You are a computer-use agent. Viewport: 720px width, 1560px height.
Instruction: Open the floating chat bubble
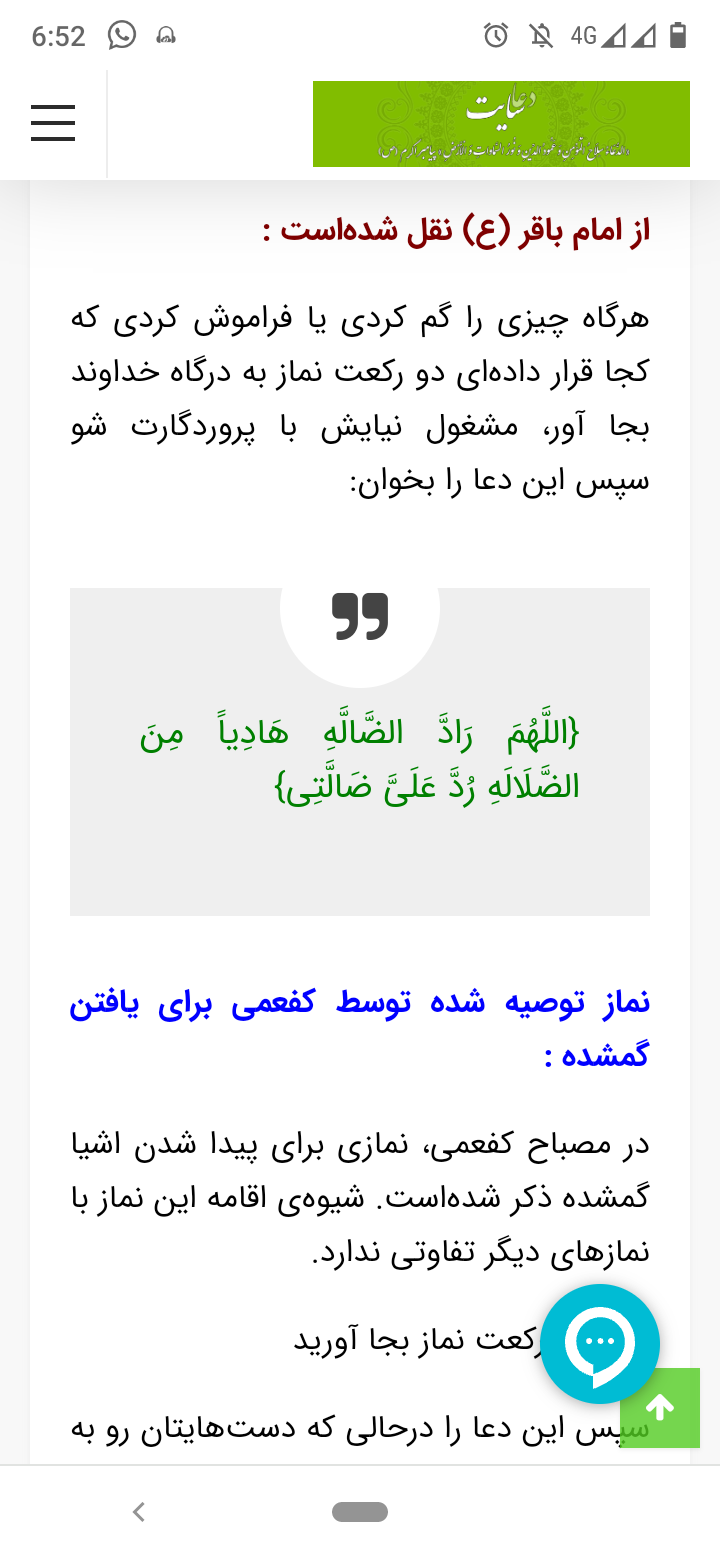(x=600, y=1343)
